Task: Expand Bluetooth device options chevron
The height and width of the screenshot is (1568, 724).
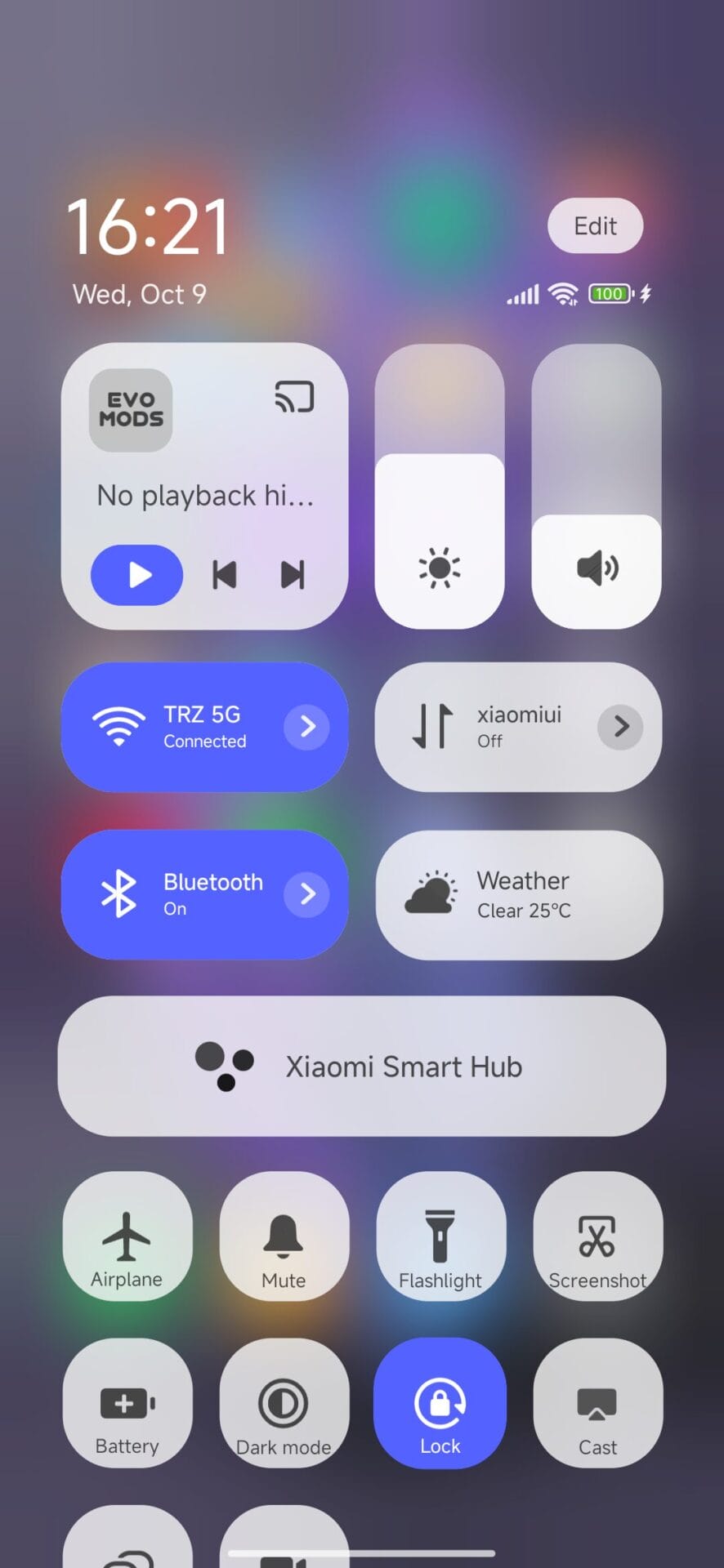Action: (307, 894)
